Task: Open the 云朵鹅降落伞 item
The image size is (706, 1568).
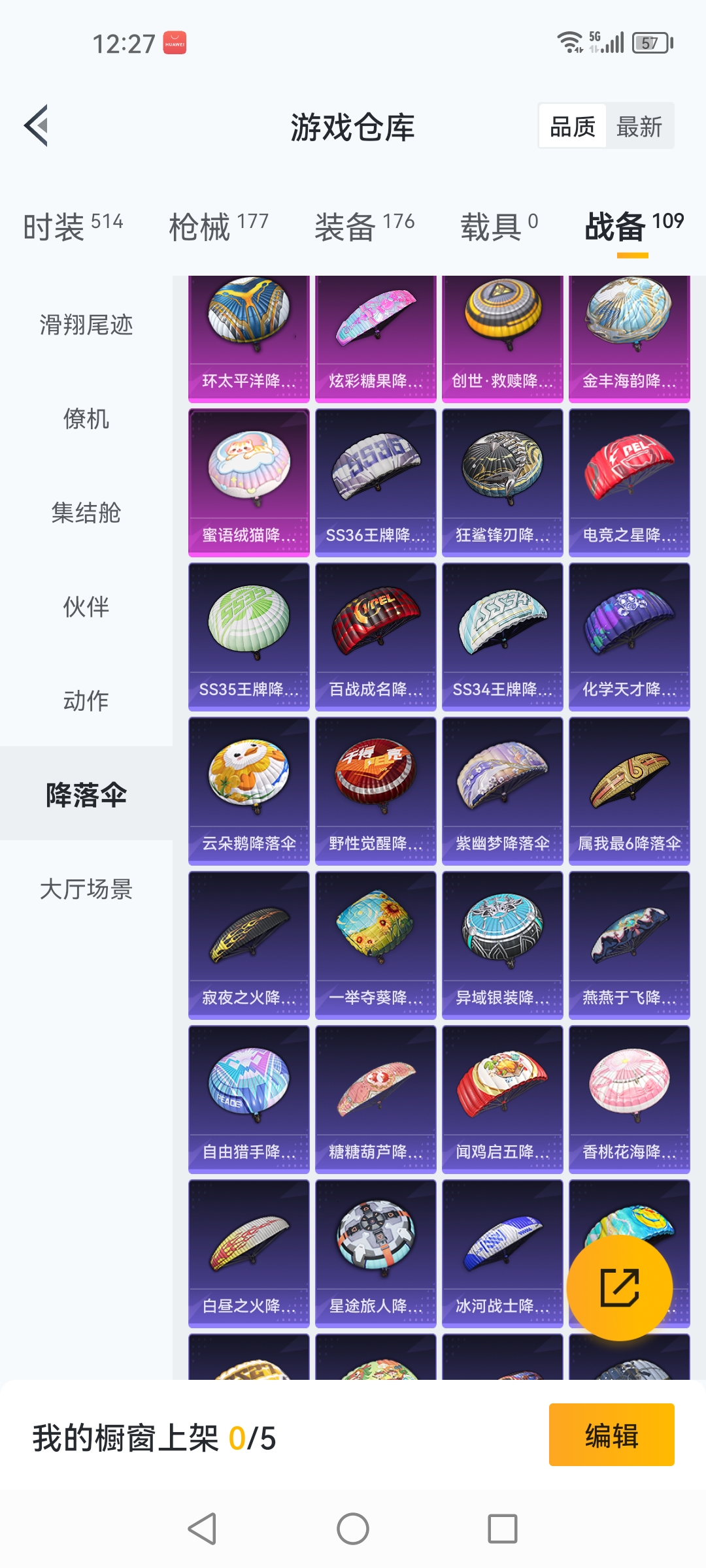Action: pyautogui.click(x=249, y=791)
